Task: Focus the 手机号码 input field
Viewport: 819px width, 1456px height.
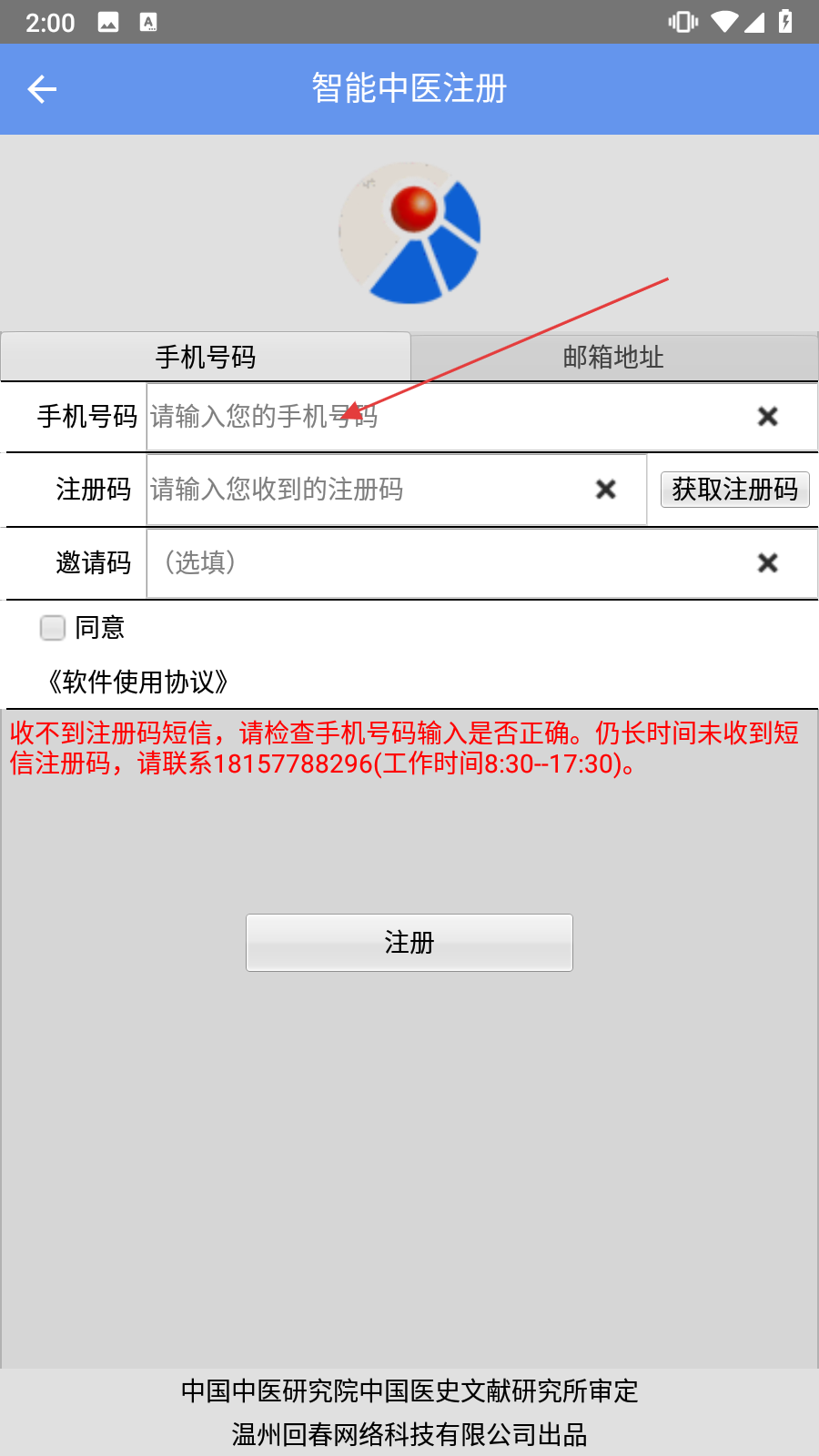Action: point(446,417)
